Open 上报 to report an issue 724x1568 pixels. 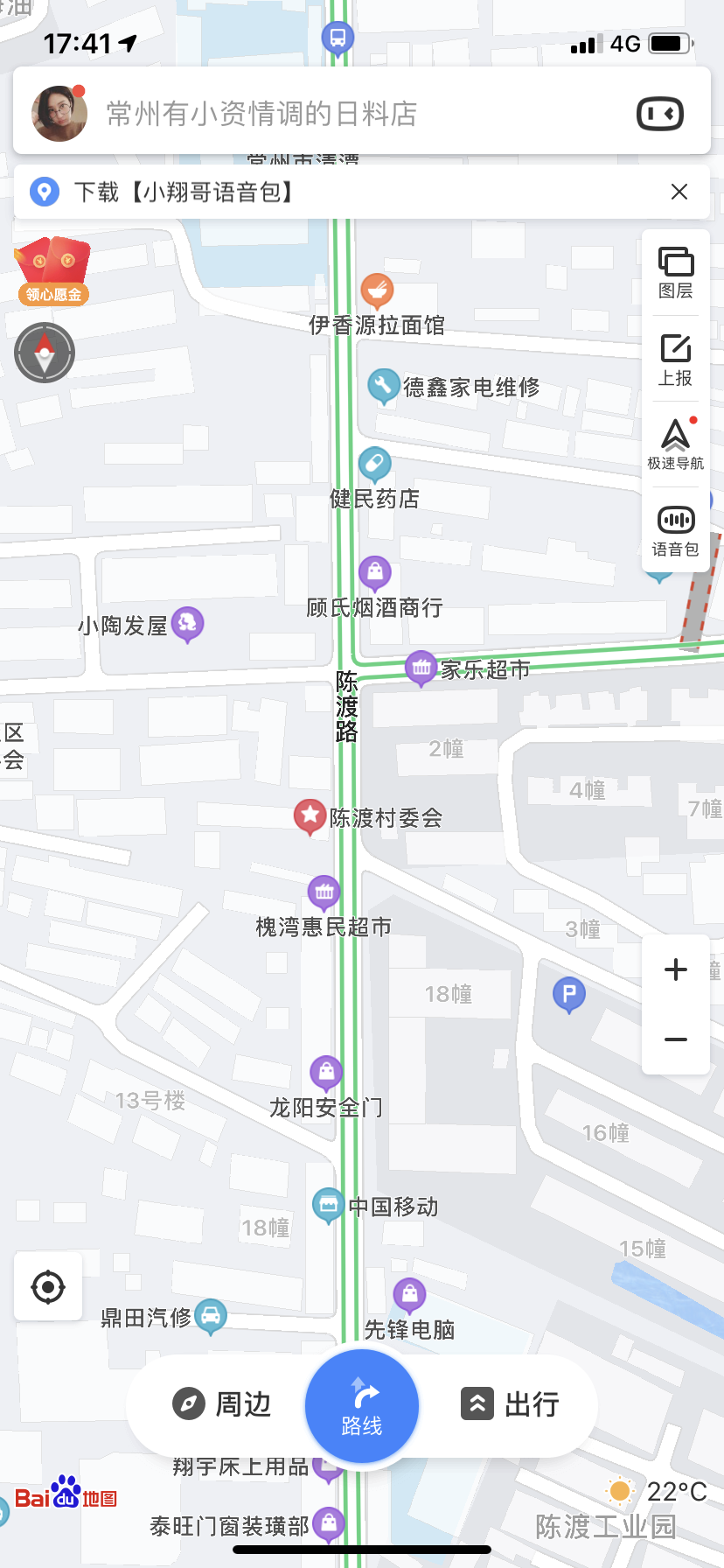[x=676, y=359]
